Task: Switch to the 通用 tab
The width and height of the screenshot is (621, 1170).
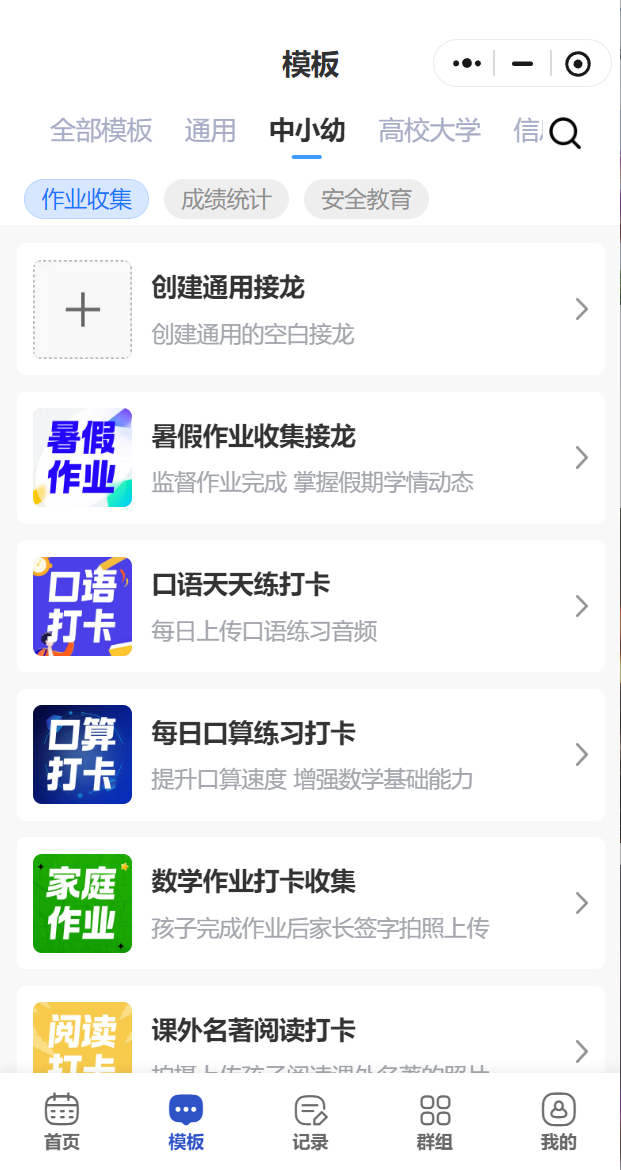Action: (x=210, y=131)
